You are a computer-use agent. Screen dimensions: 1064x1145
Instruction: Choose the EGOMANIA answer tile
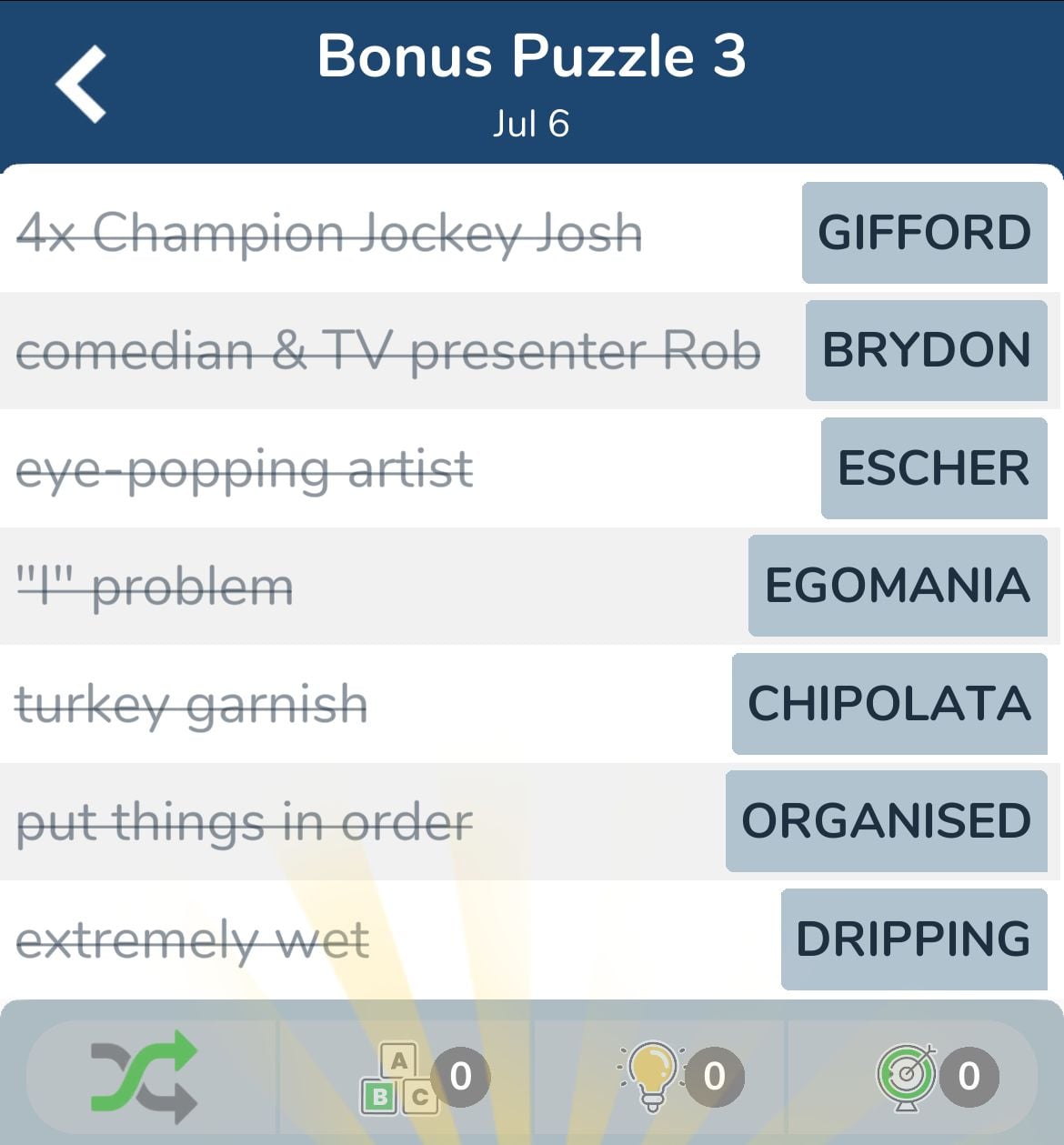(898, 586)
